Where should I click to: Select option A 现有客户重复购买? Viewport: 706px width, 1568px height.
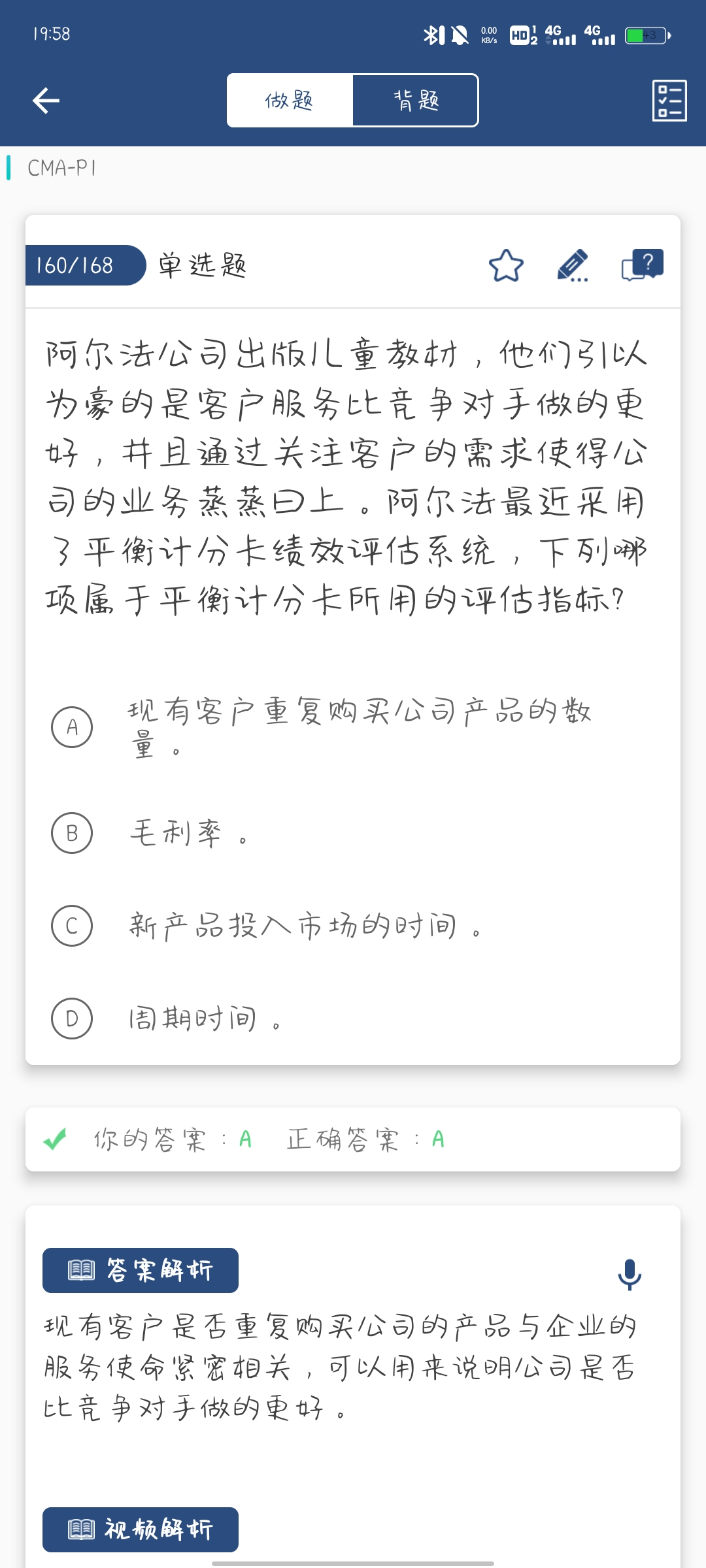72,727
